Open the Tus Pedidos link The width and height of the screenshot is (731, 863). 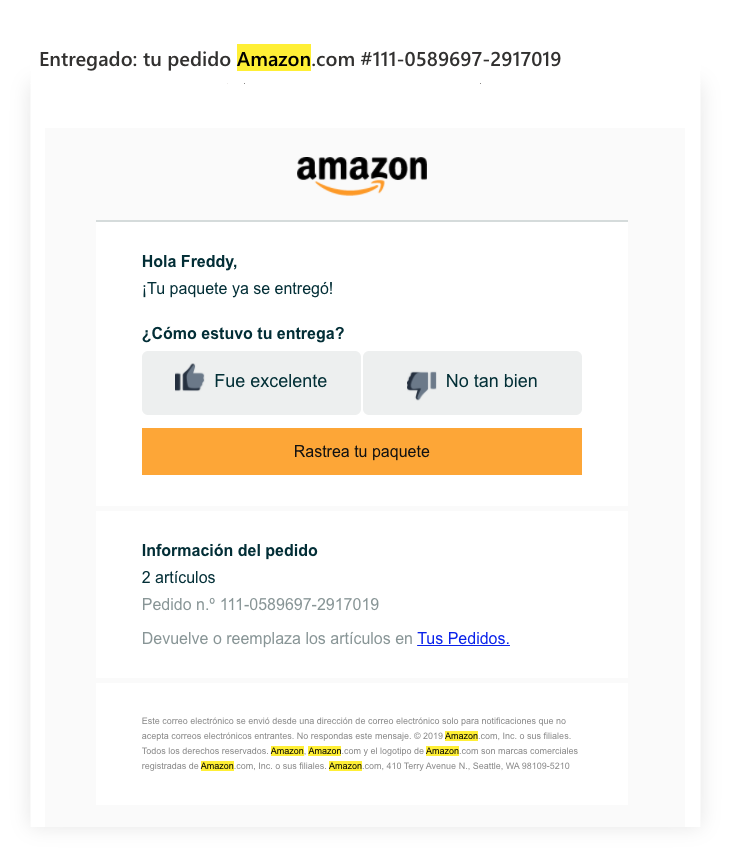pos(463,638)
